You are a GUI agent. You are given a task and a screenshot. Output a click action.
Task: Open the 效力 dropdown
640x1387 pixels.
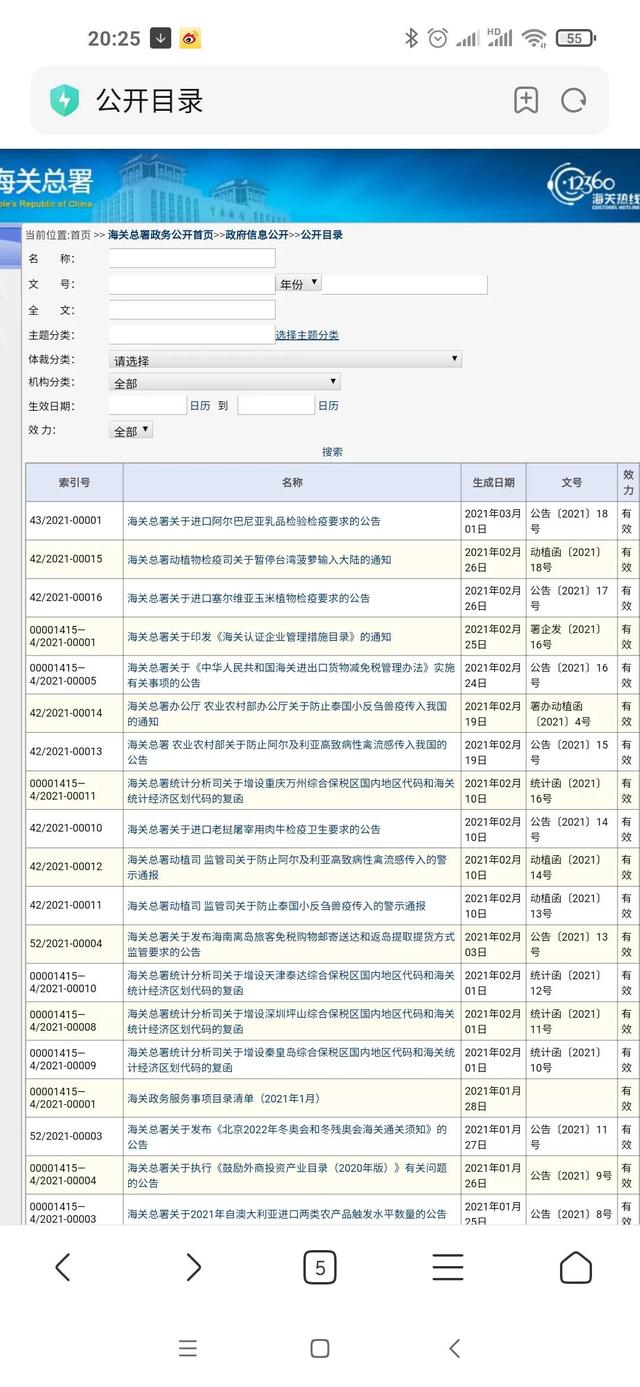(x=131, y=430)
